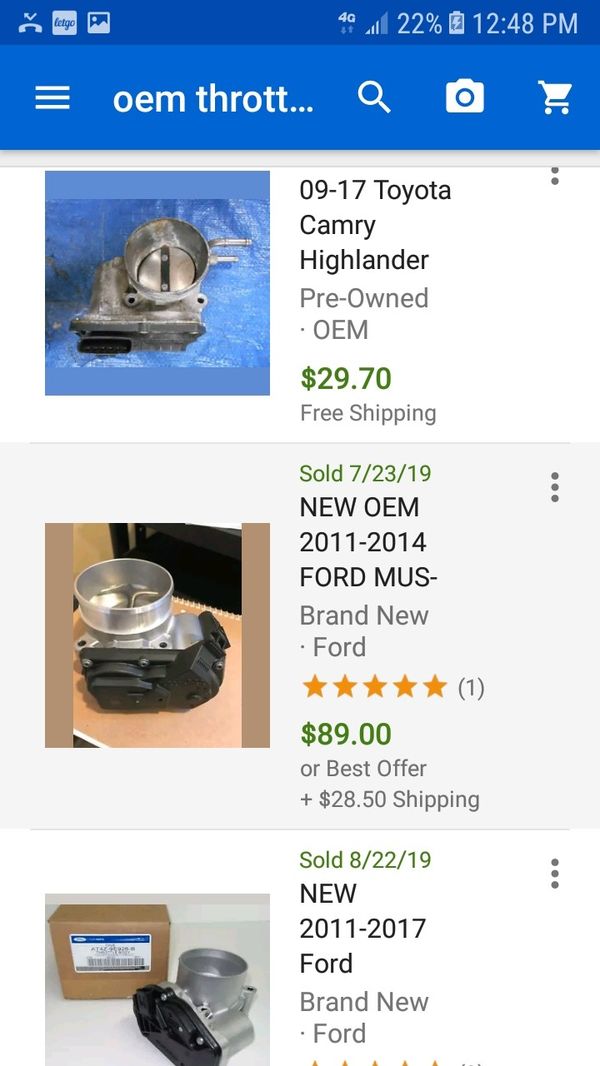
Task: Open more options for the 2011-2017 Ford listing
Action: tap(554, 874)
